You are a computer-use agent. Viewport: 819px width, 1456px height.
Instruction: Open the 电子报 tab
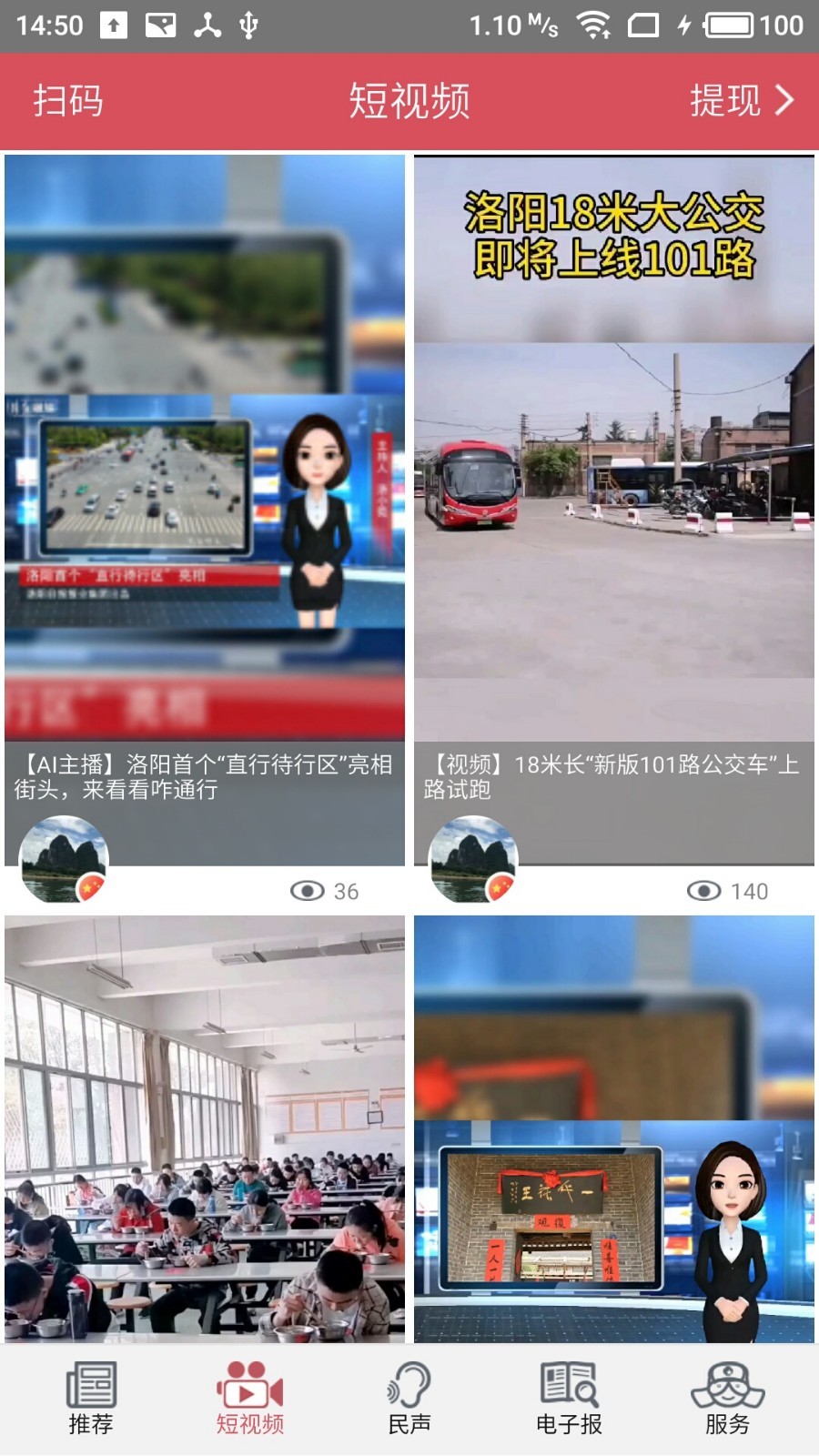[x=569, y=1399]
